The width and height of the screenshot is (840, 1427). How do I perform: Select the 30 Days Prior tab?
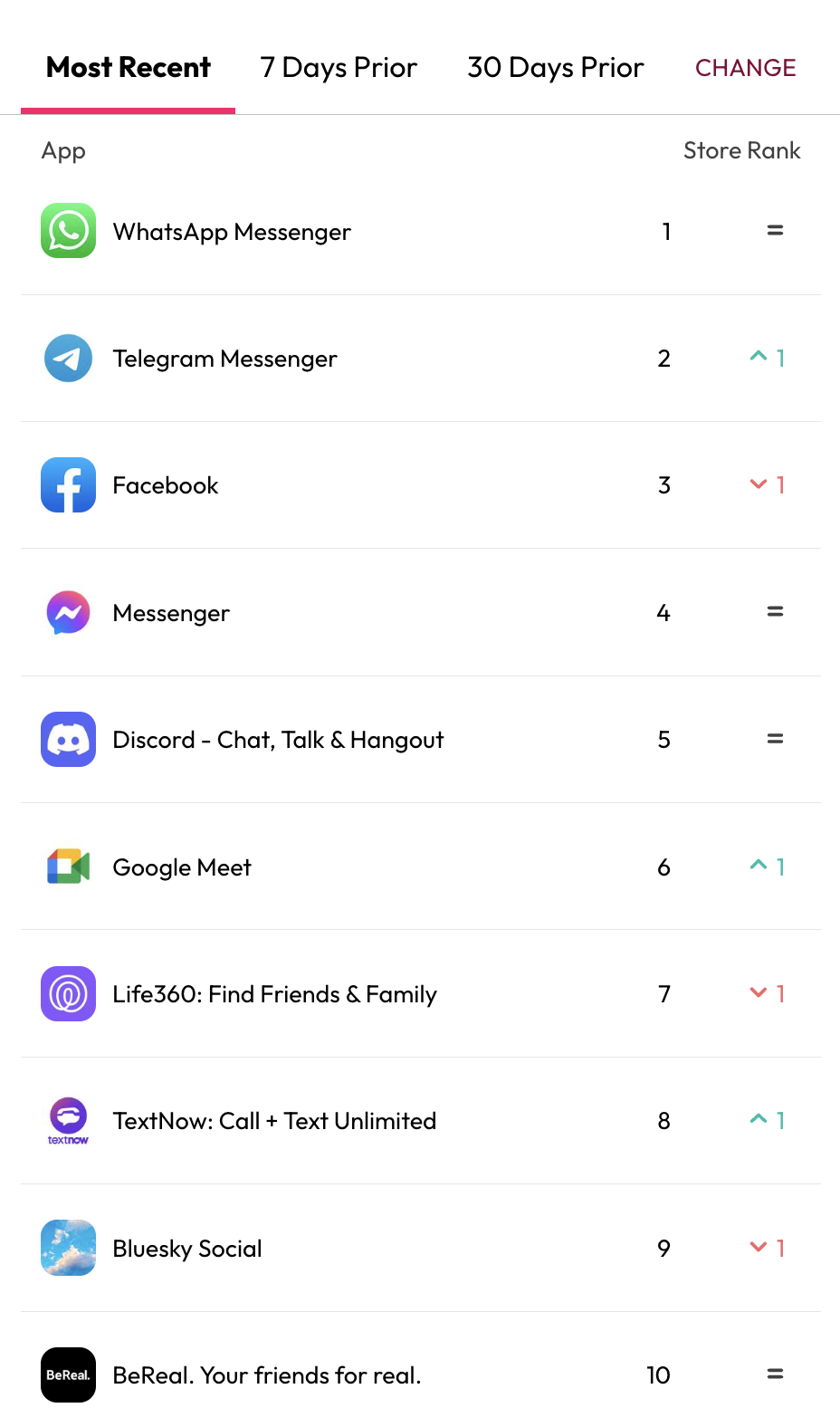[x=555, y=68]
